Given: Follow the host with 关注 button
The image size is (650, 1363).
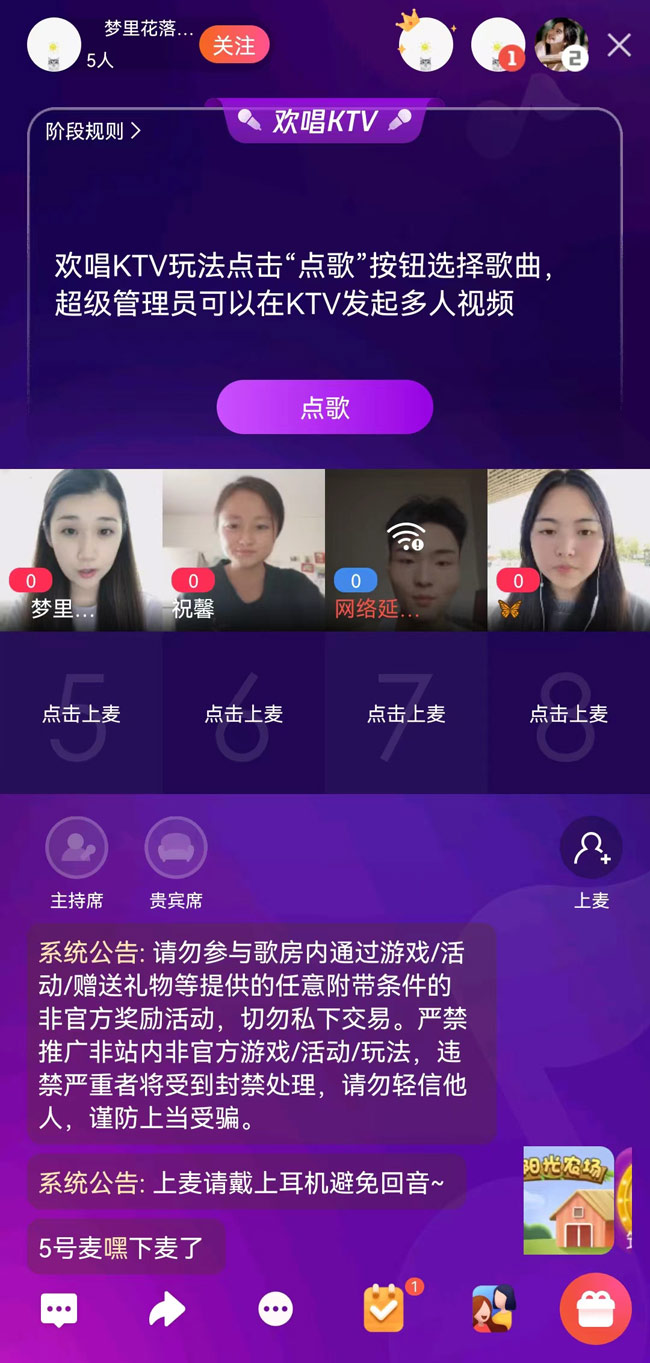Looking at the screenshot, I should pos(234,46).
